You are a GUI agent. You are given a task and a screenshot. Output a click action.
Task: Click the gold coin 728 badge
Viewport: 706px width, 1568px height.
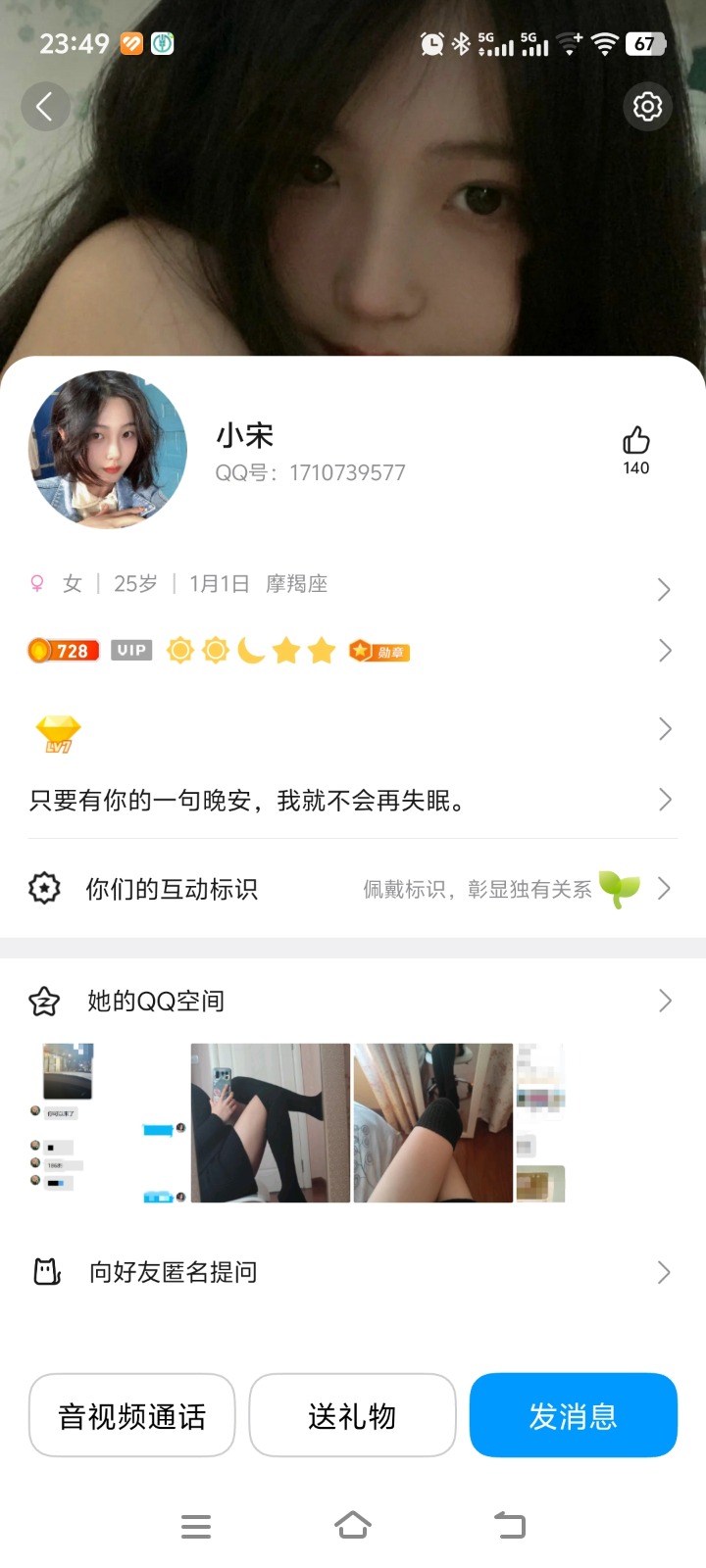tap(63, 650)
